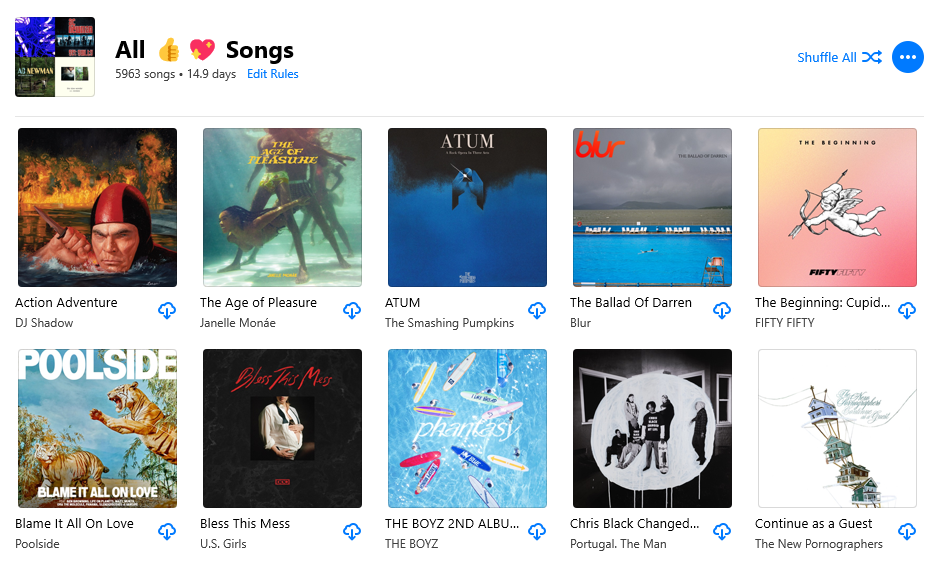Open the ATUM album by The Smashing Pumpkins
This screenshot has height=562, width=940.
467,207
